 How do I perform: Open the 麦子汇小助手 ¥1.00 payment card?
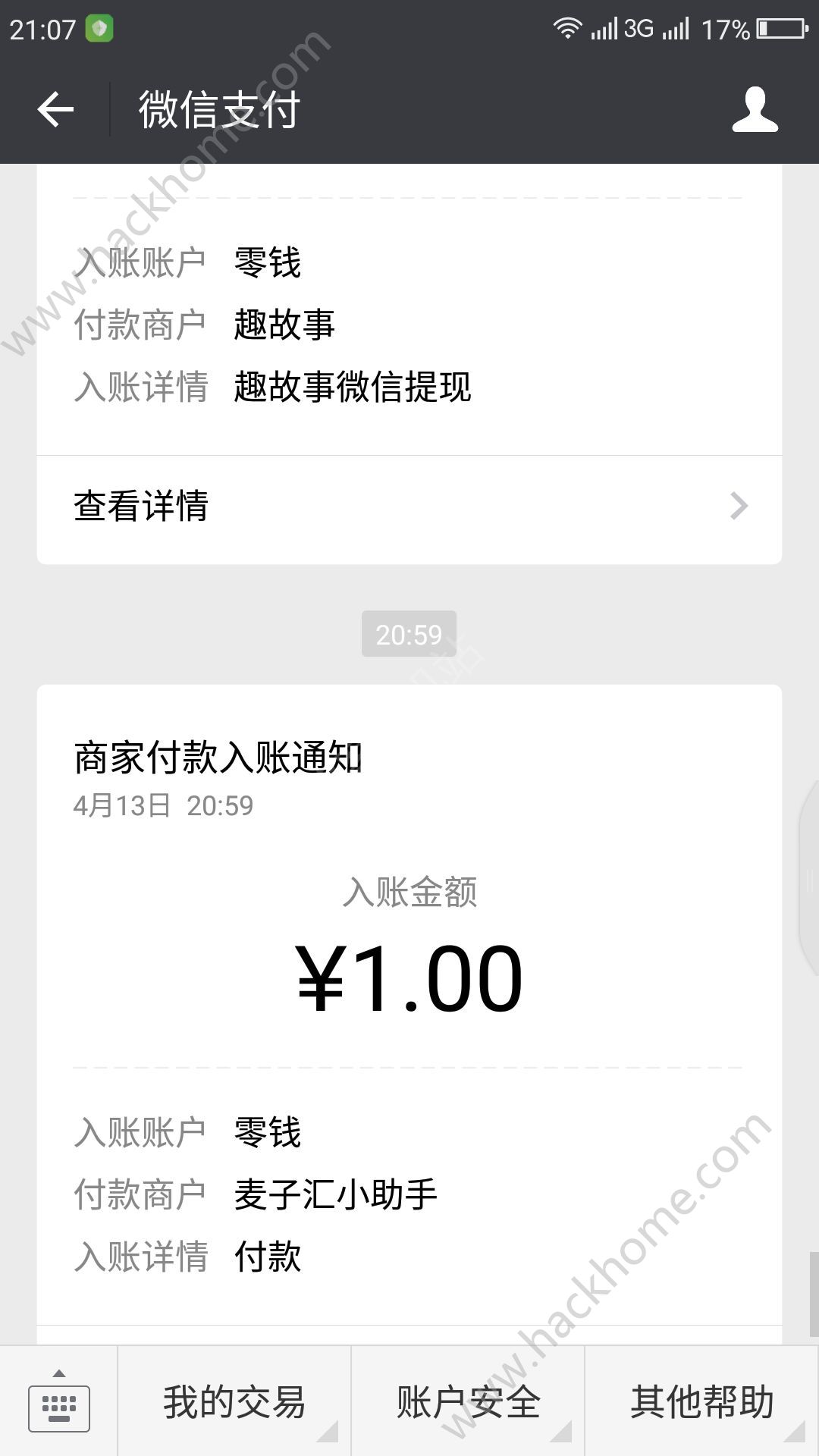tap(409, 978)
